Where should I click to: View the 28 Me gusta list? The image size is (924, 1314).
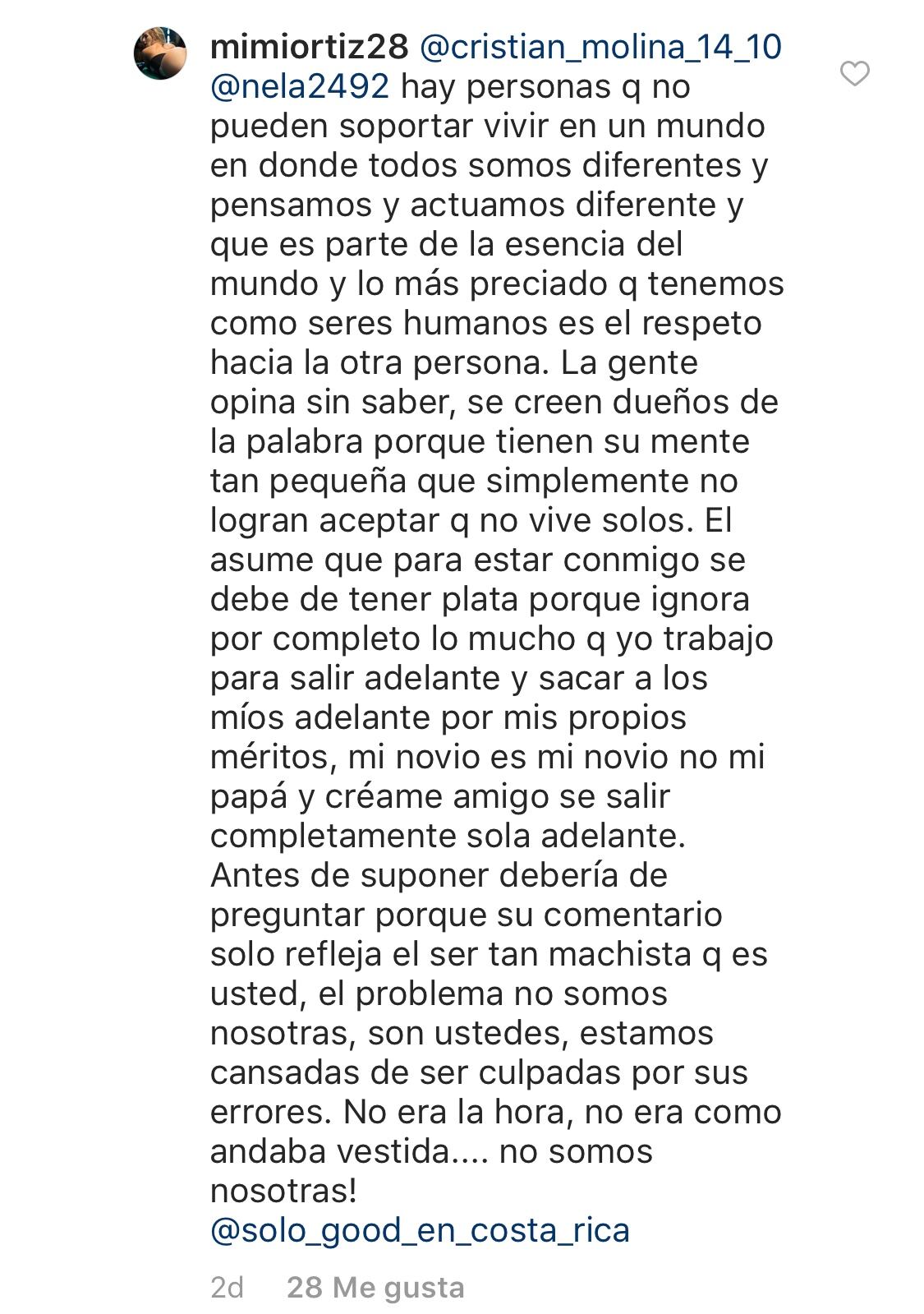tap(375, 1287)
